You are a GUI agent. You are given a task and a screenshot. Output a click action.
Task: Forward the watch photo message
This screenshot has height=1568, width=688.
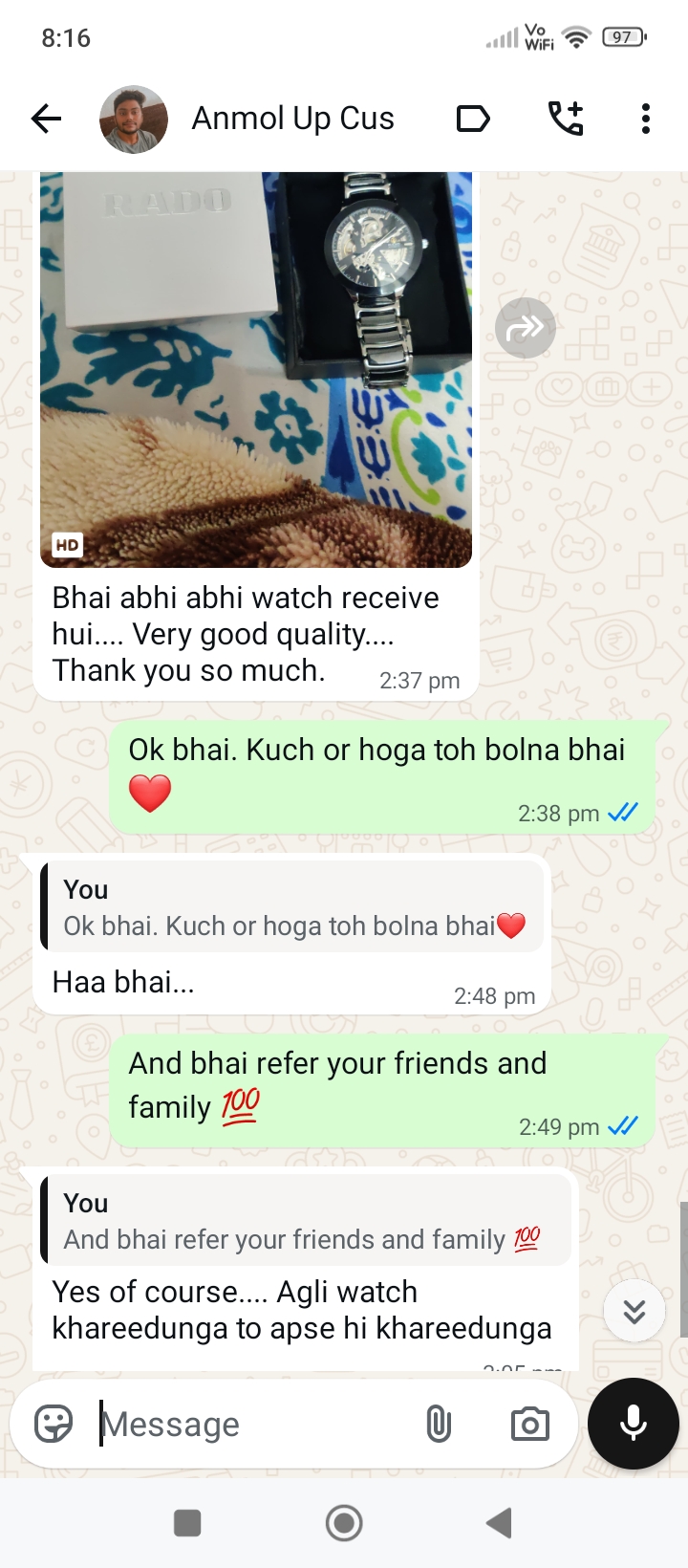(x=525, y=328)
